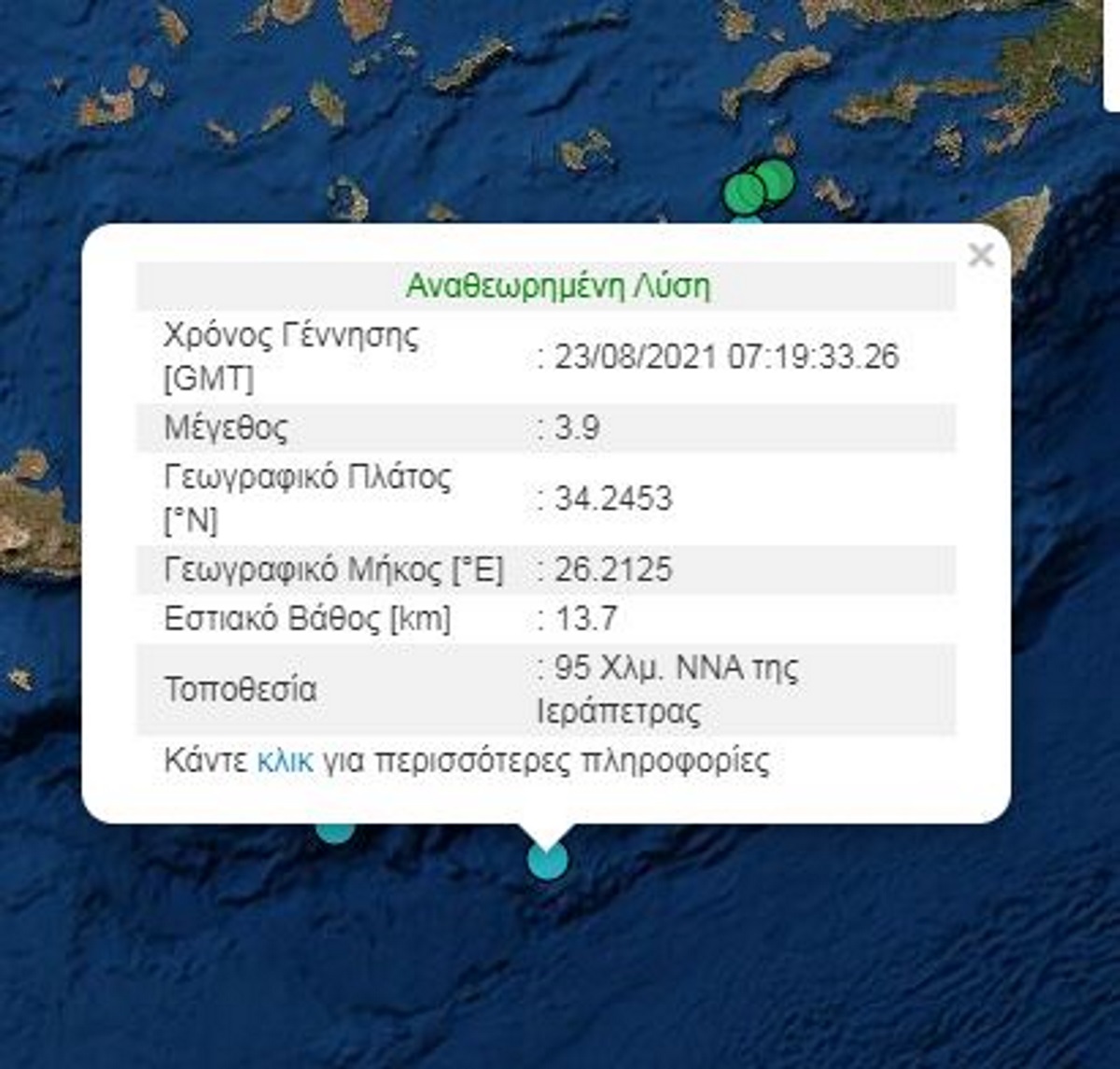Screen dimensions: 1120x1069
Task: Close the earthquake info popup
Action: tap(980, 255)
